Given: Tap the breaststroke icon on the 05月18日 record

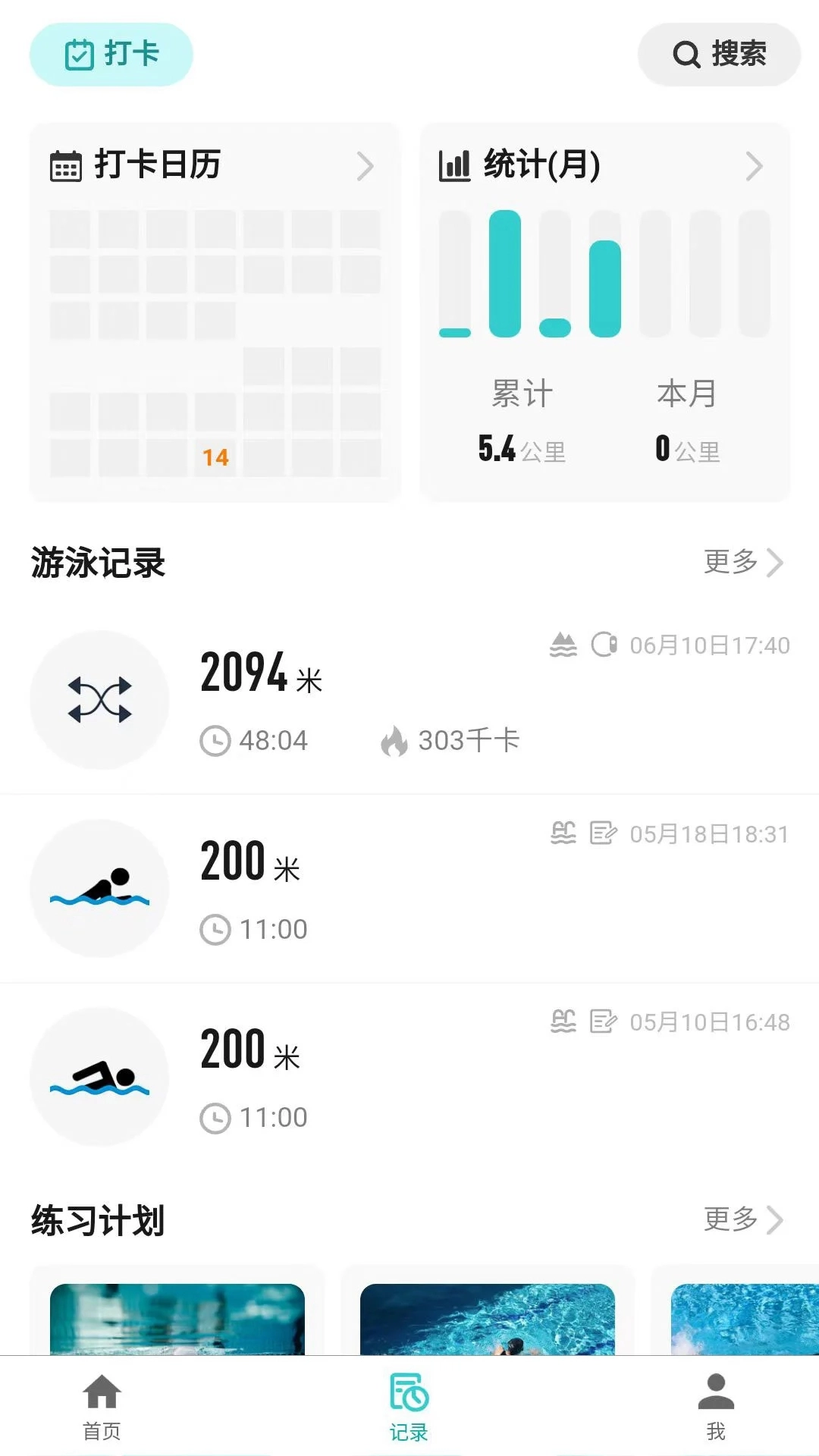Looking at the screenshot, I should (99, 889).
